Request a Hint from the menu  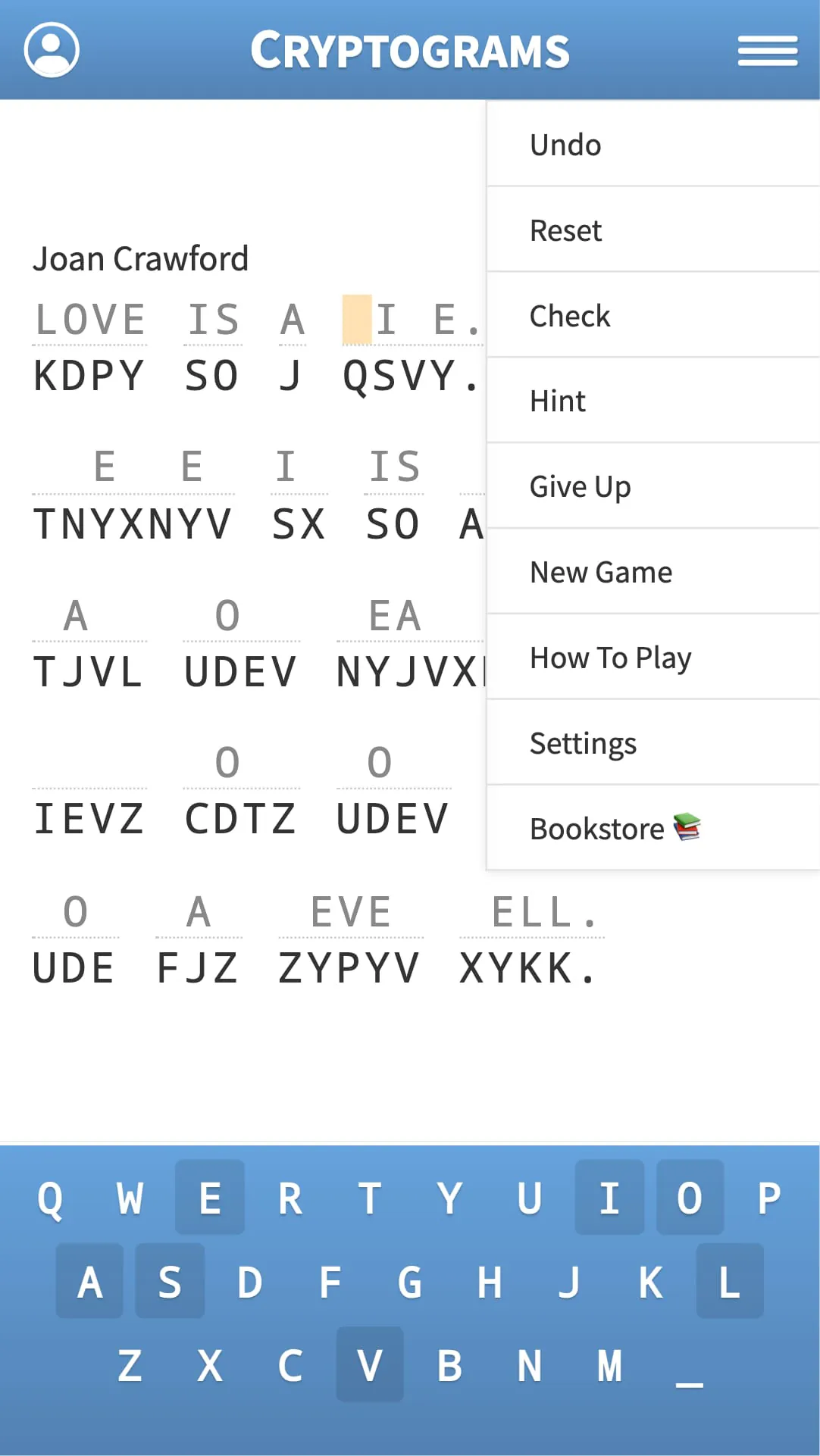coord(557,401)
